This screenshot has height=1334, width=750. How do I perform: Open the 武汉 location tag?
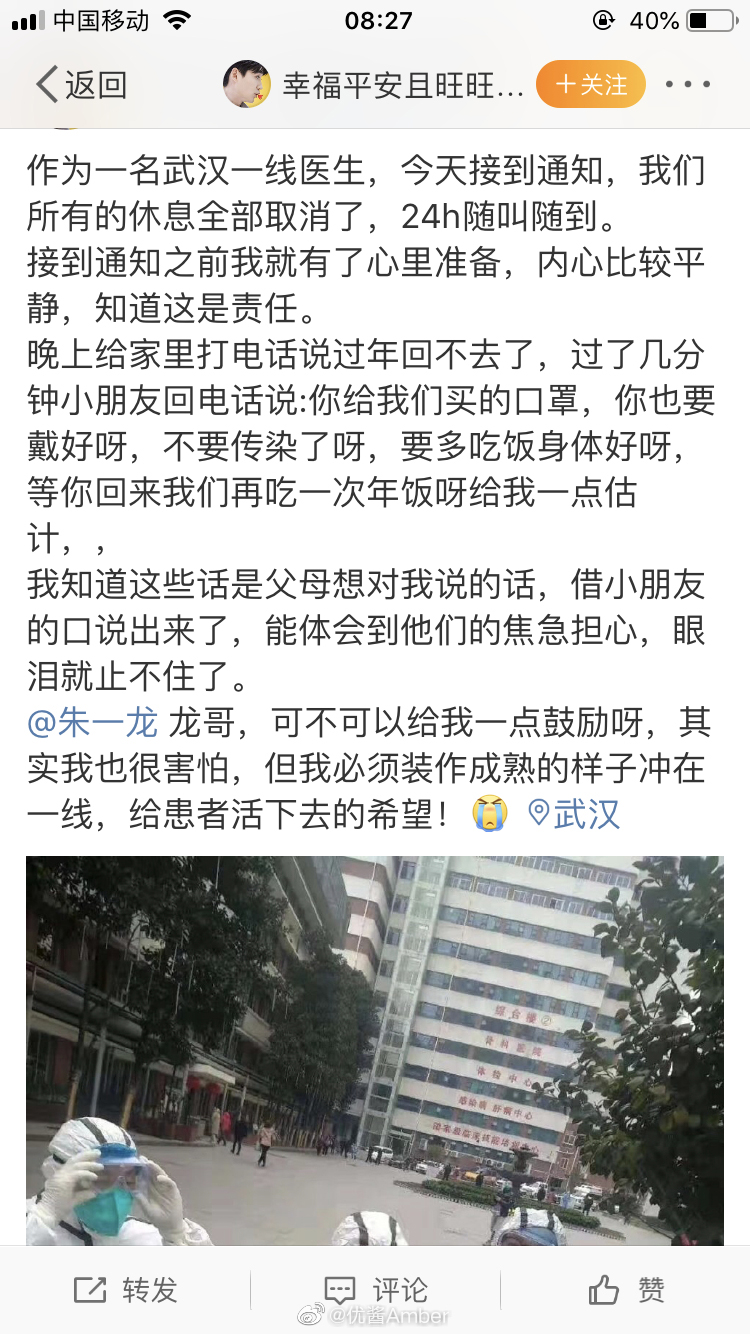click(x=574, y=814)
